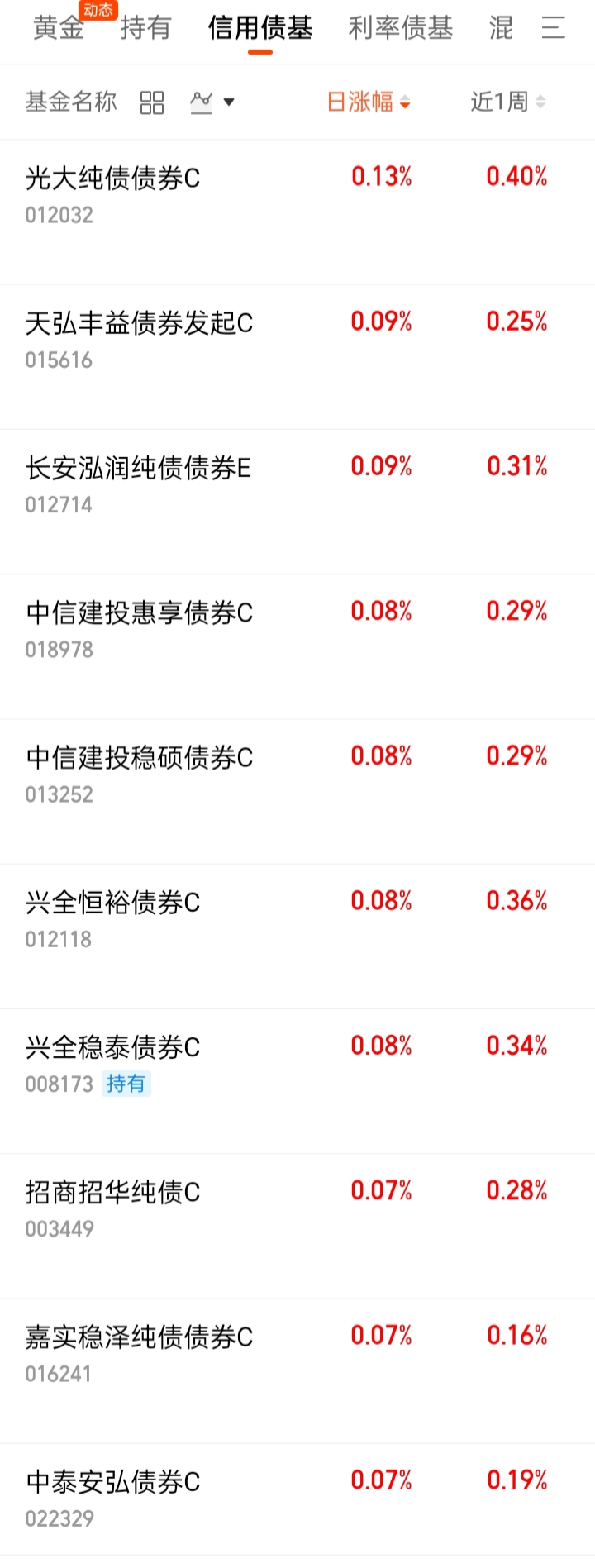Open 中信建投惠享债券C fund page
595x1568 pixels.
[139, 613]
